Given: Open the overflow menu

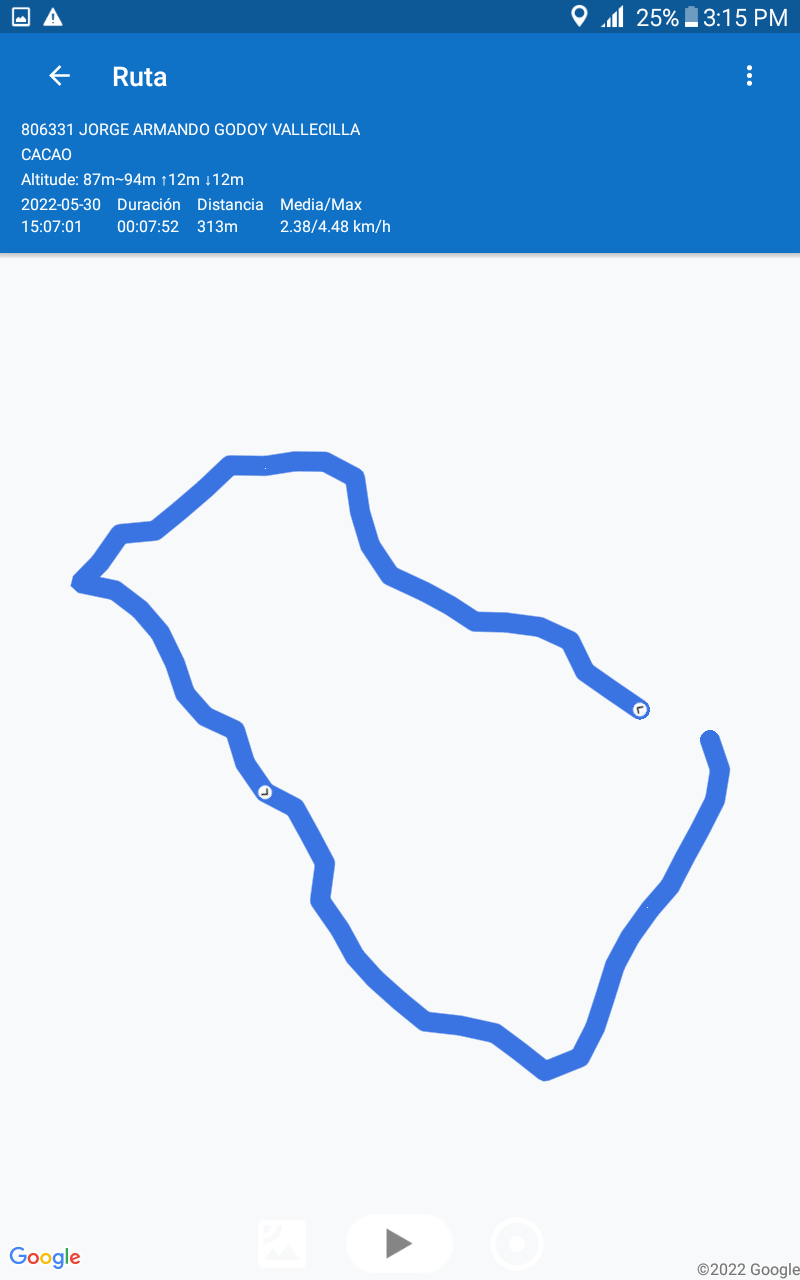Looking at the screenshot, I should tap(749, 76).
